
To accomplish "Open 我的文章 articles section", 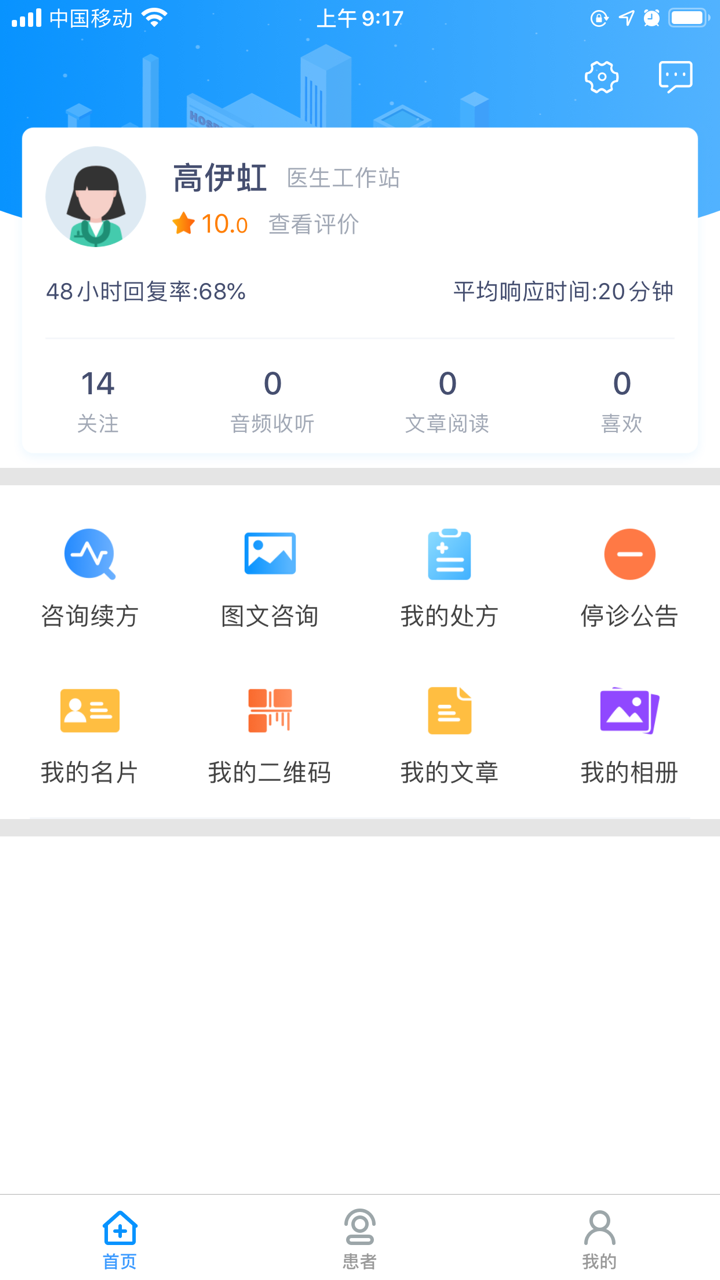I will click(449, 732).
